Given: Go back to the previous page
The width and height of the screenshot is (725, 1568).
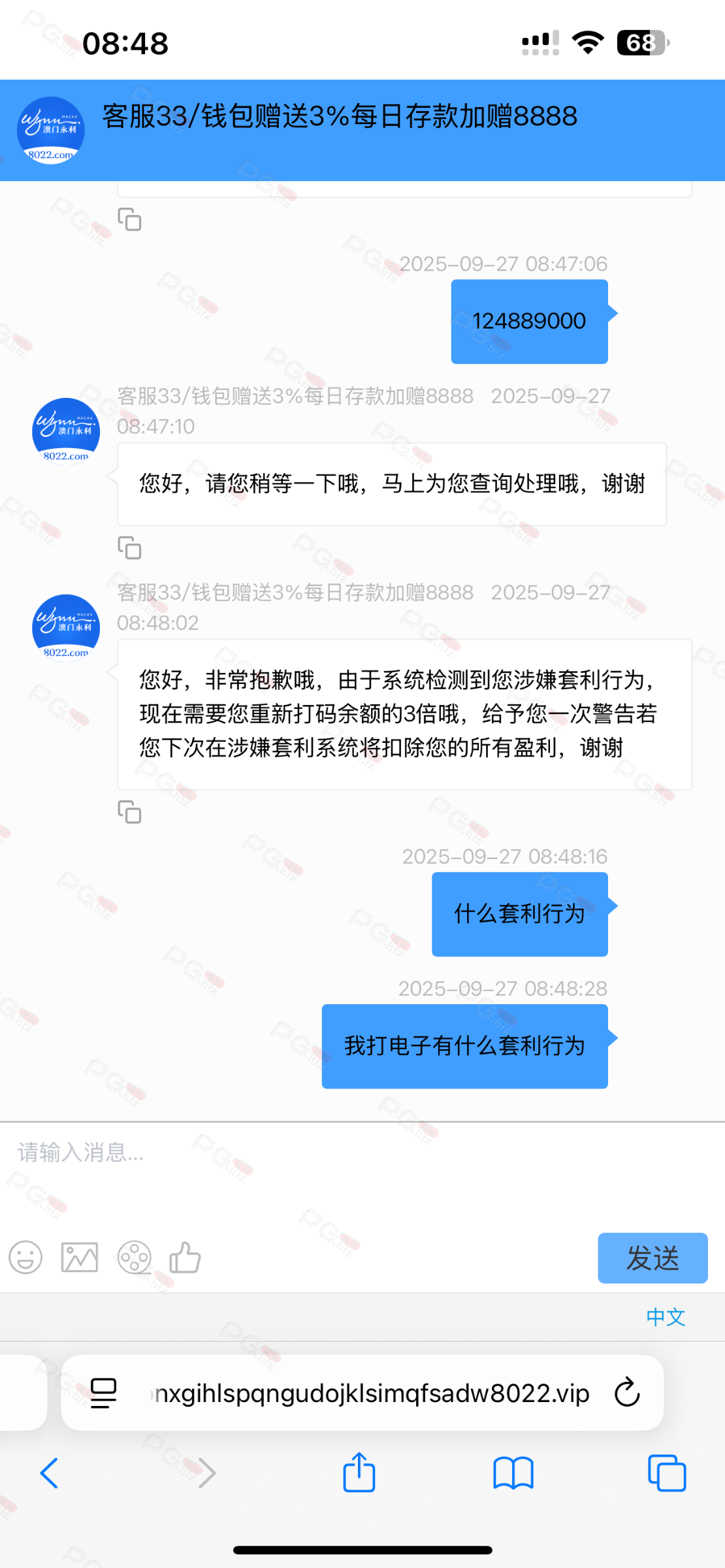Looking at the screenshot, I should pos(50,1473).
